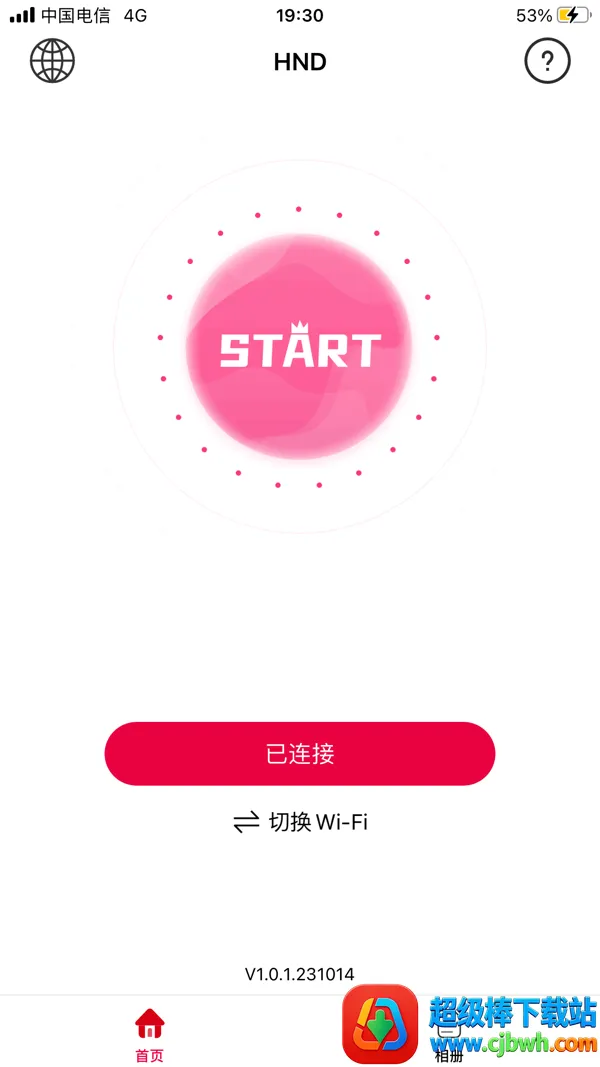Tap the pink START button

(299, 346)
